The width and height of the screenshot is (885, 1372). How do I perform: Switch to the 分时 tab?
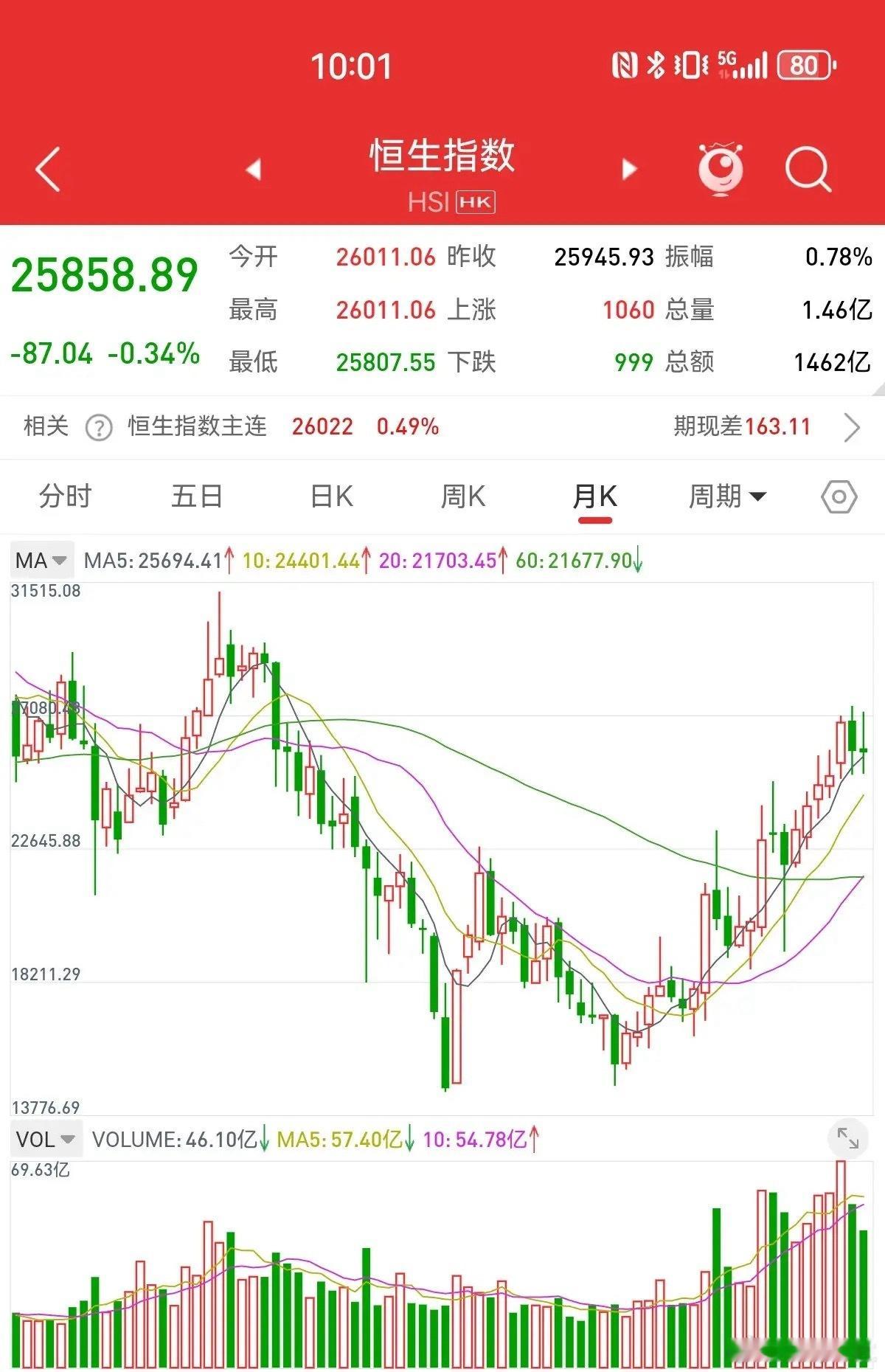[x=65, y=497]
